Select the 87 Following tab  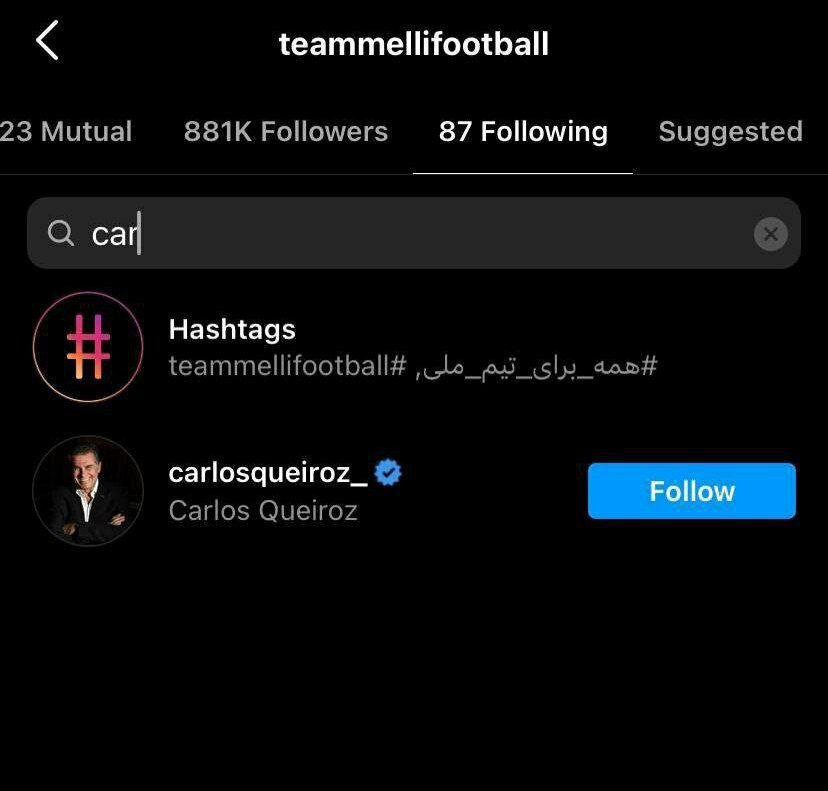[523, 132]
